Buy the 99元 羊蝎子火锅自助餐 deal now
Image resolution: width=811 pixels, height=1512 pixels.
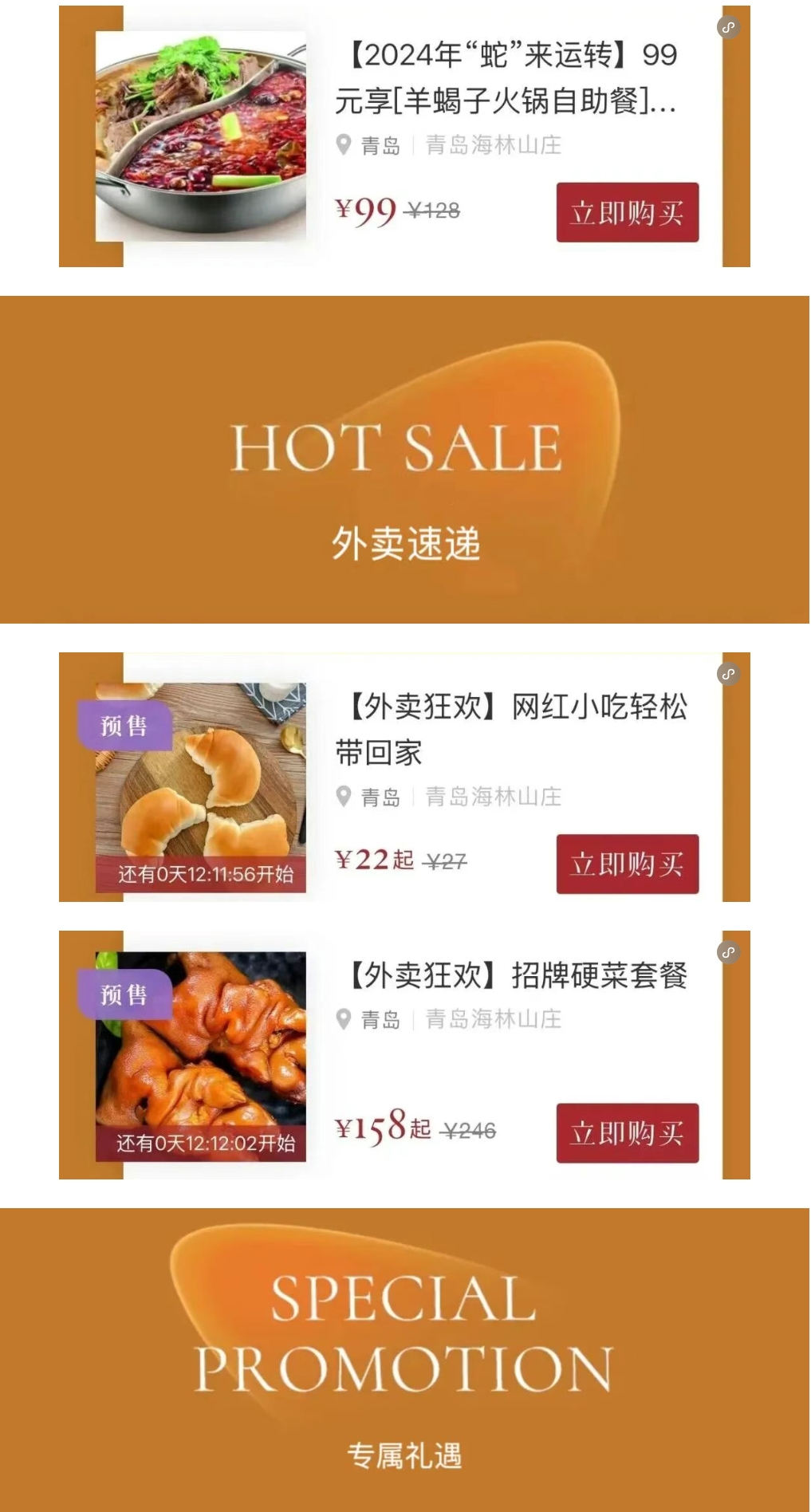(x=627, y=212)
